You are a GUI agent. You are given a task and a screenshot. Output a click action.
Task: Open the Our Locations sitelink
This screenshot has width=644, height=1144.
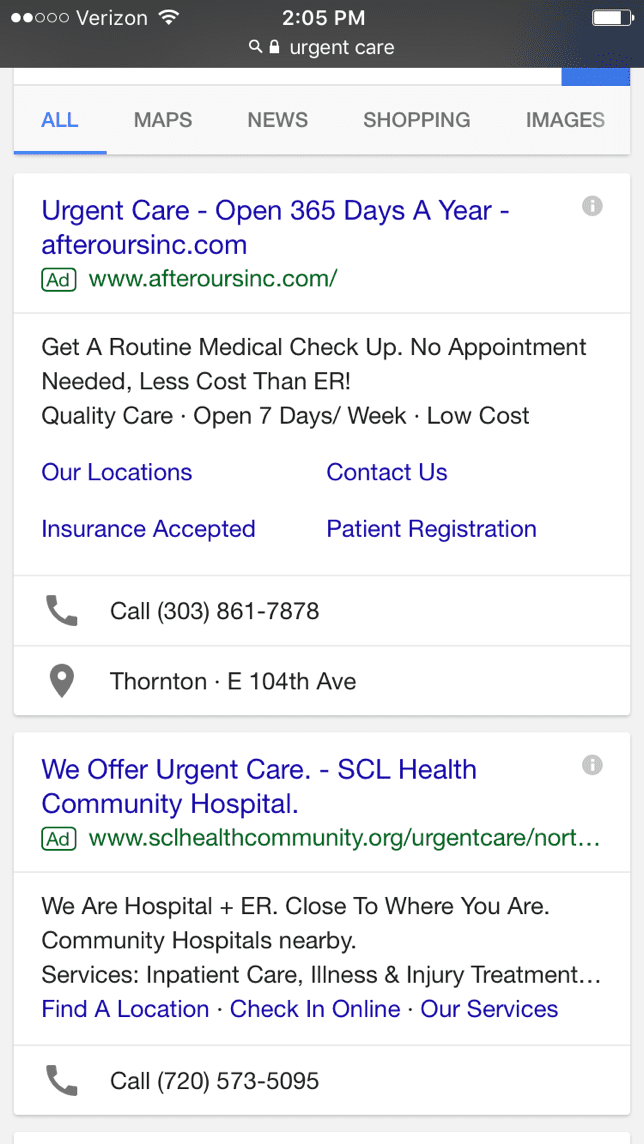[116, 472]
